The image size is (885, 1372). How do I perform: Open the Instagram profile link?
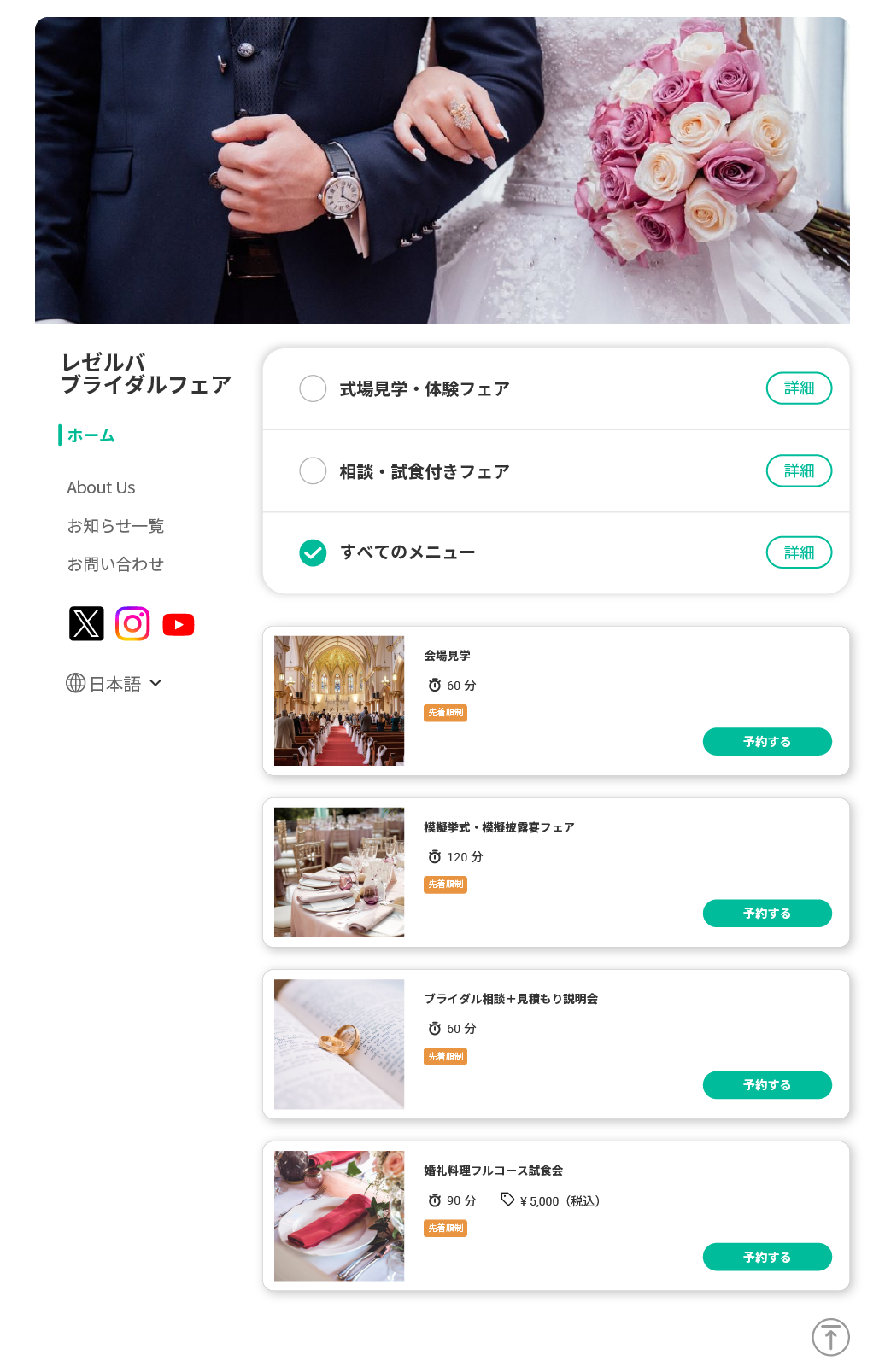(132, 624)
